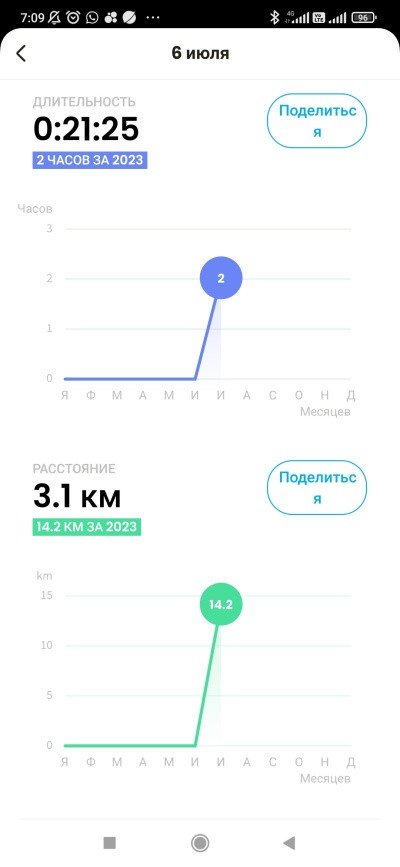Tap the system home button

click(x=200, y=843)
